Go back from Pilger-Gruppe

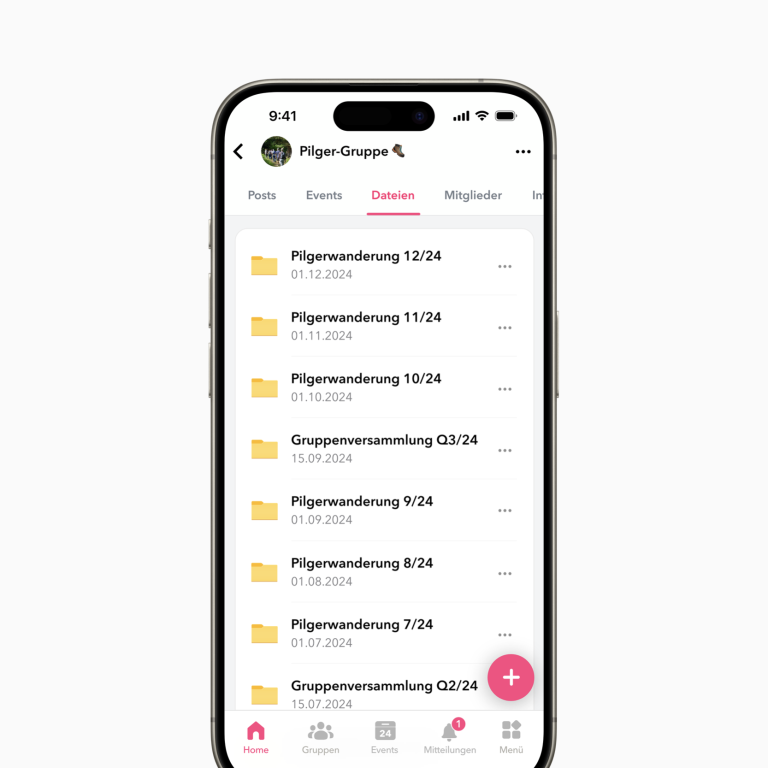(x=238, y=152)
